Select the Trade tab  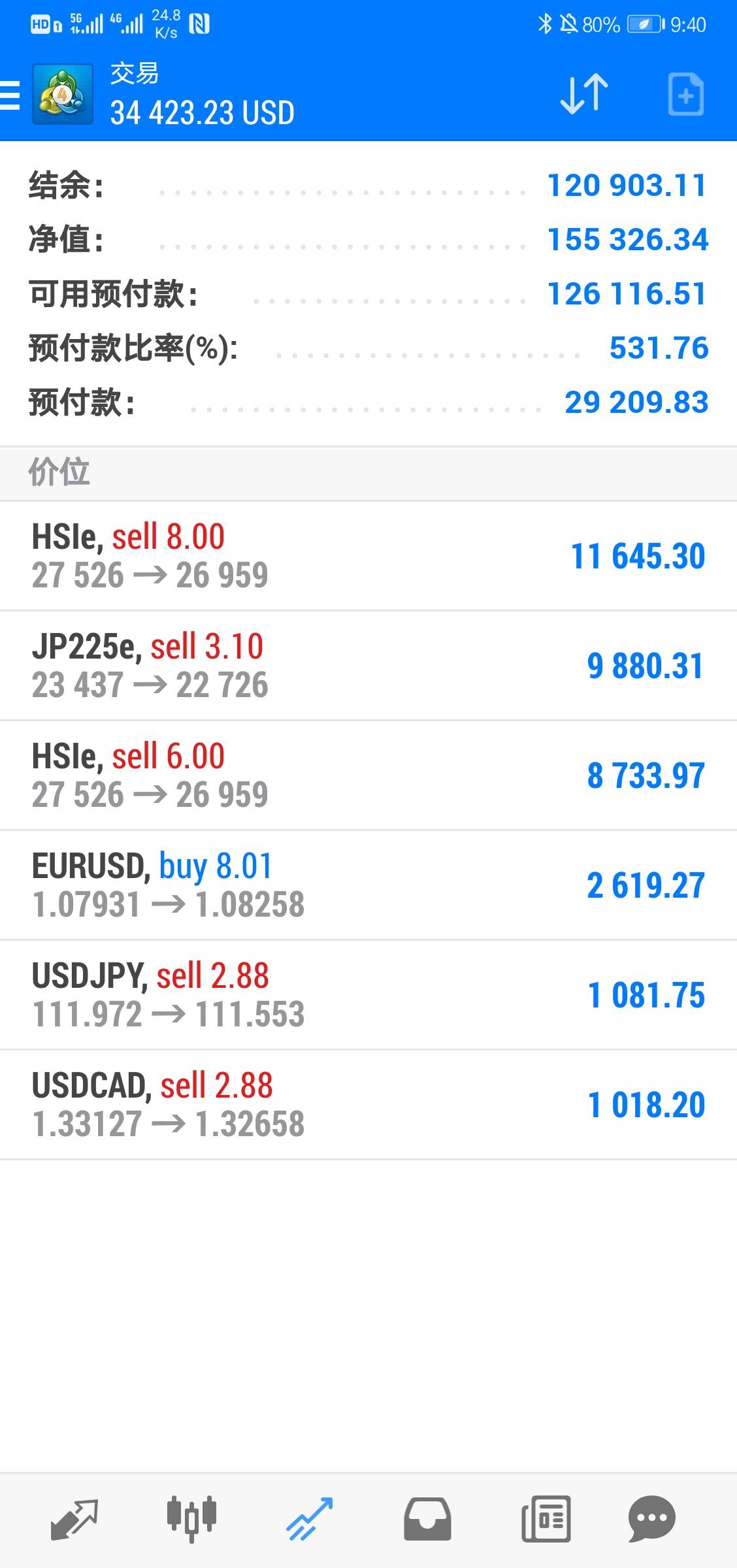[309, 1518]
